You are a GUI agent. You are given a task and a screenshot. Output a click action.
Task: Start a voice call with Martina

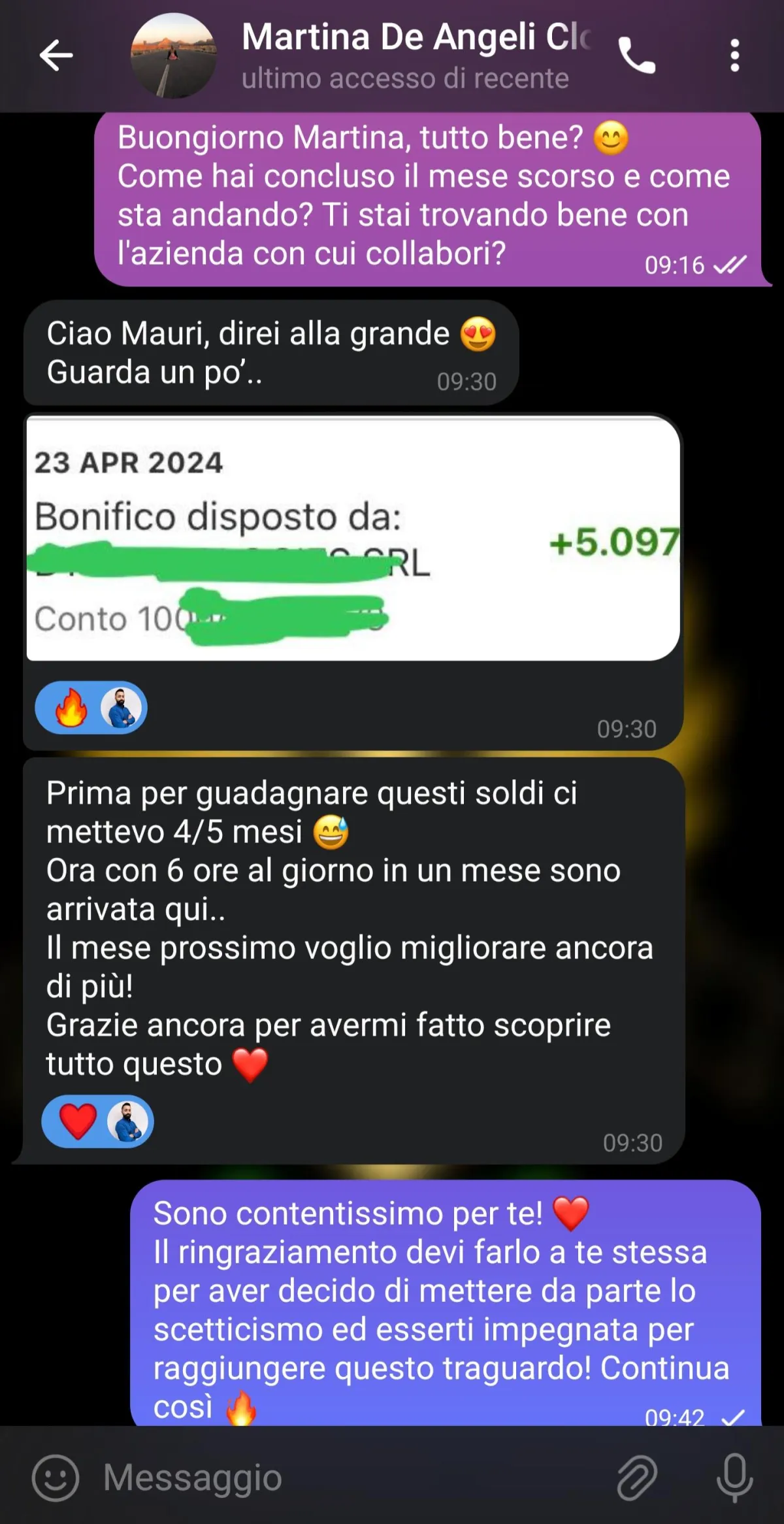coord(636,56)
